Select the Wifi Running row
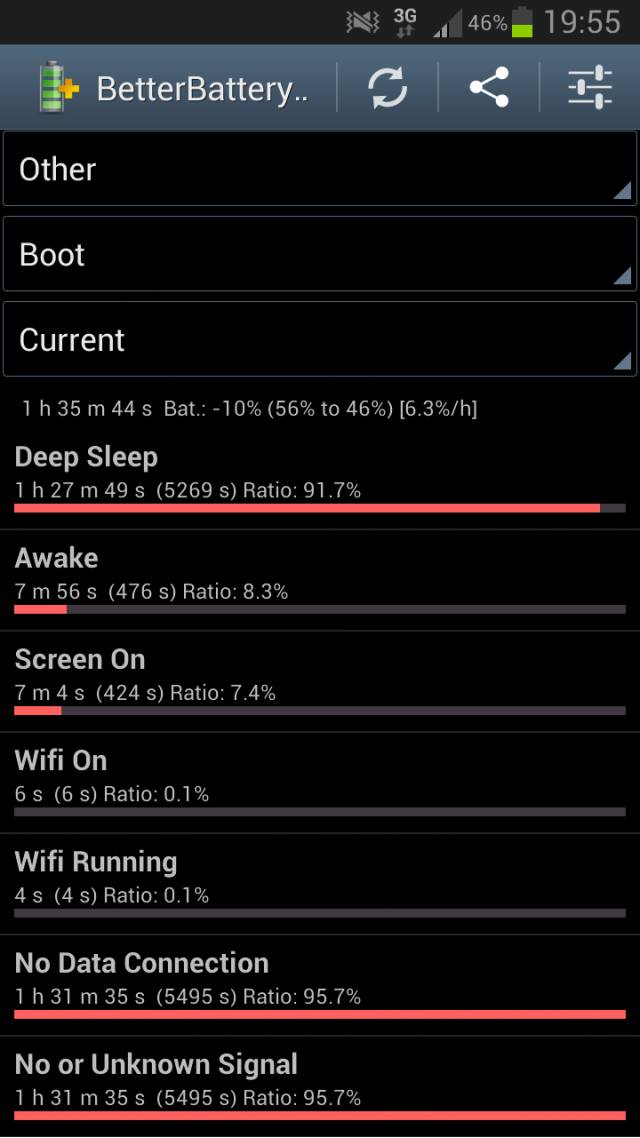 click(320, 882)
